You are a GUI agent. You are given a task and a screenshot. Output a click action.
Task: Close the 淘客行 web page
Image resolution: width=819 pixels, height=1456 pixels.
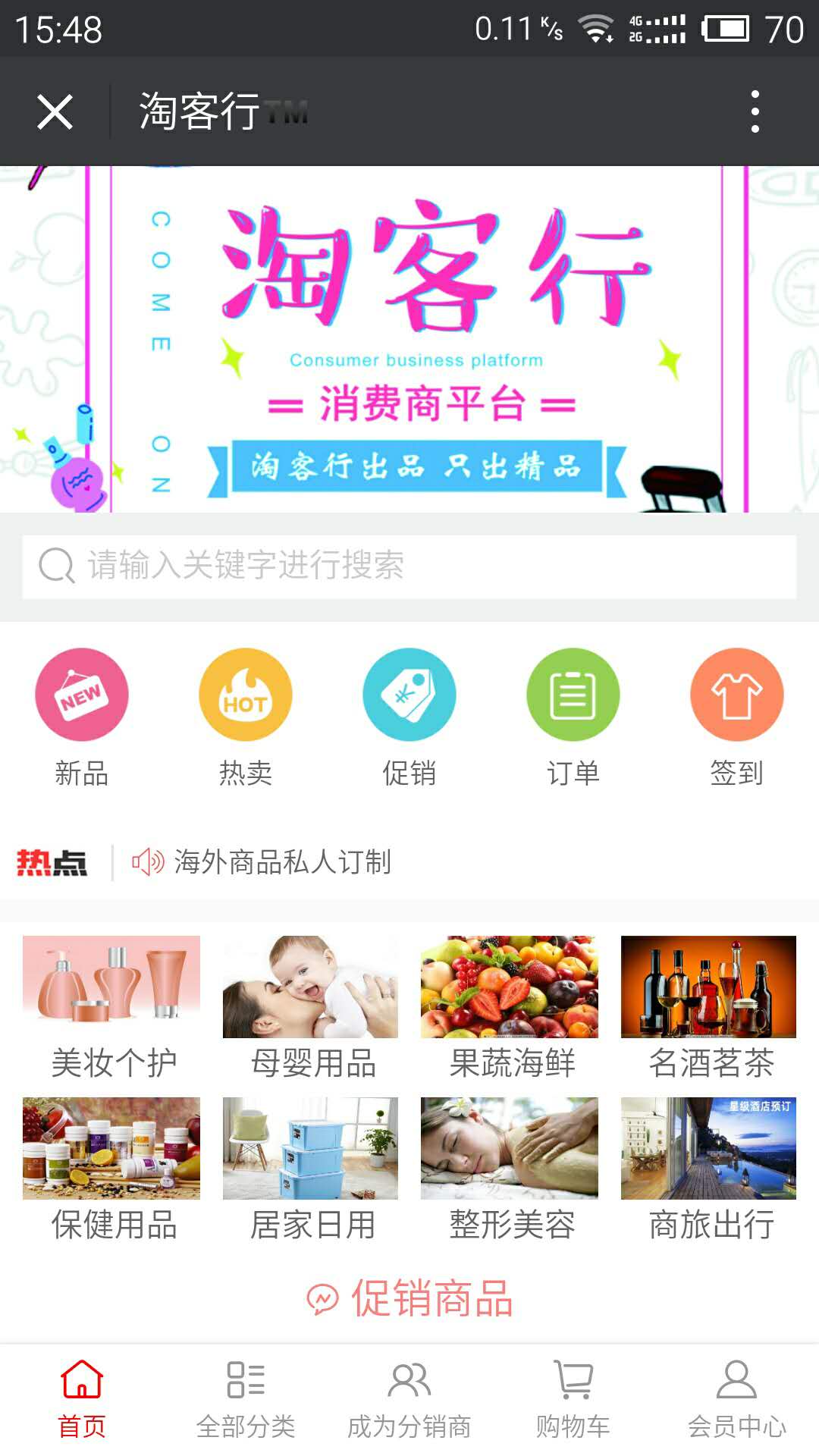point(55,112)
